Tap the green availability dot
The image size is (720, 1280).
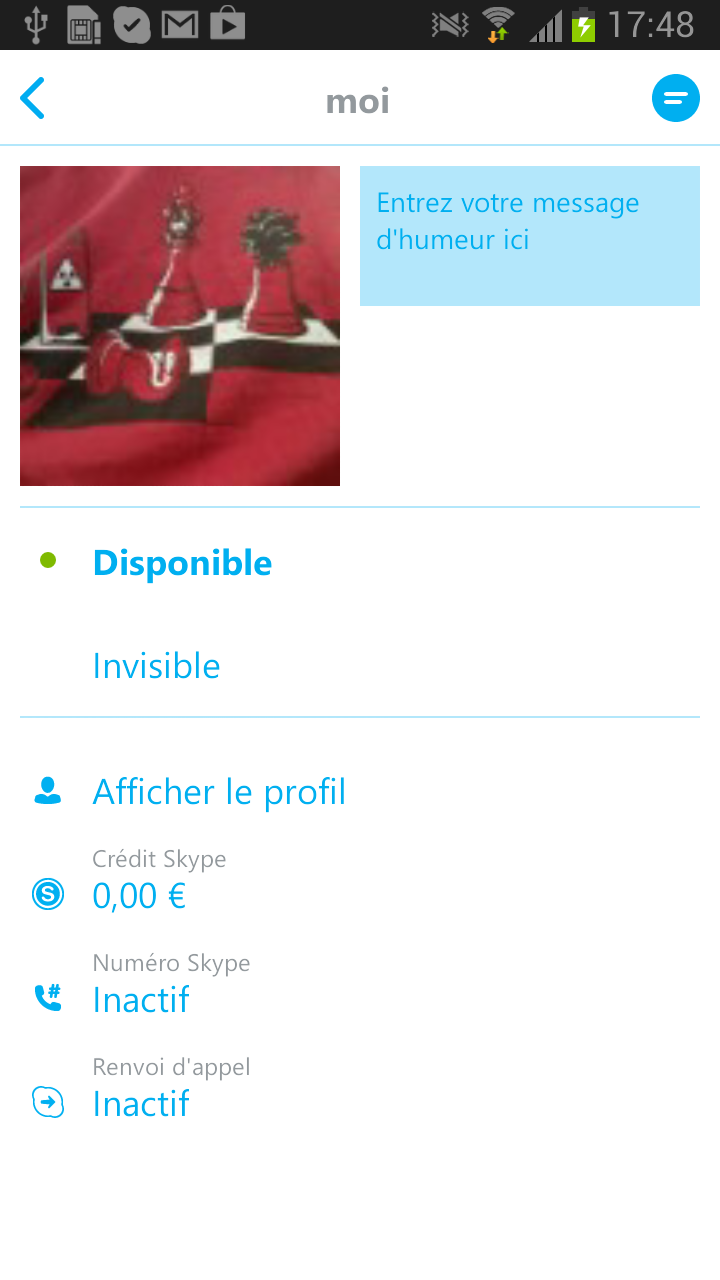tap(47, 562)
